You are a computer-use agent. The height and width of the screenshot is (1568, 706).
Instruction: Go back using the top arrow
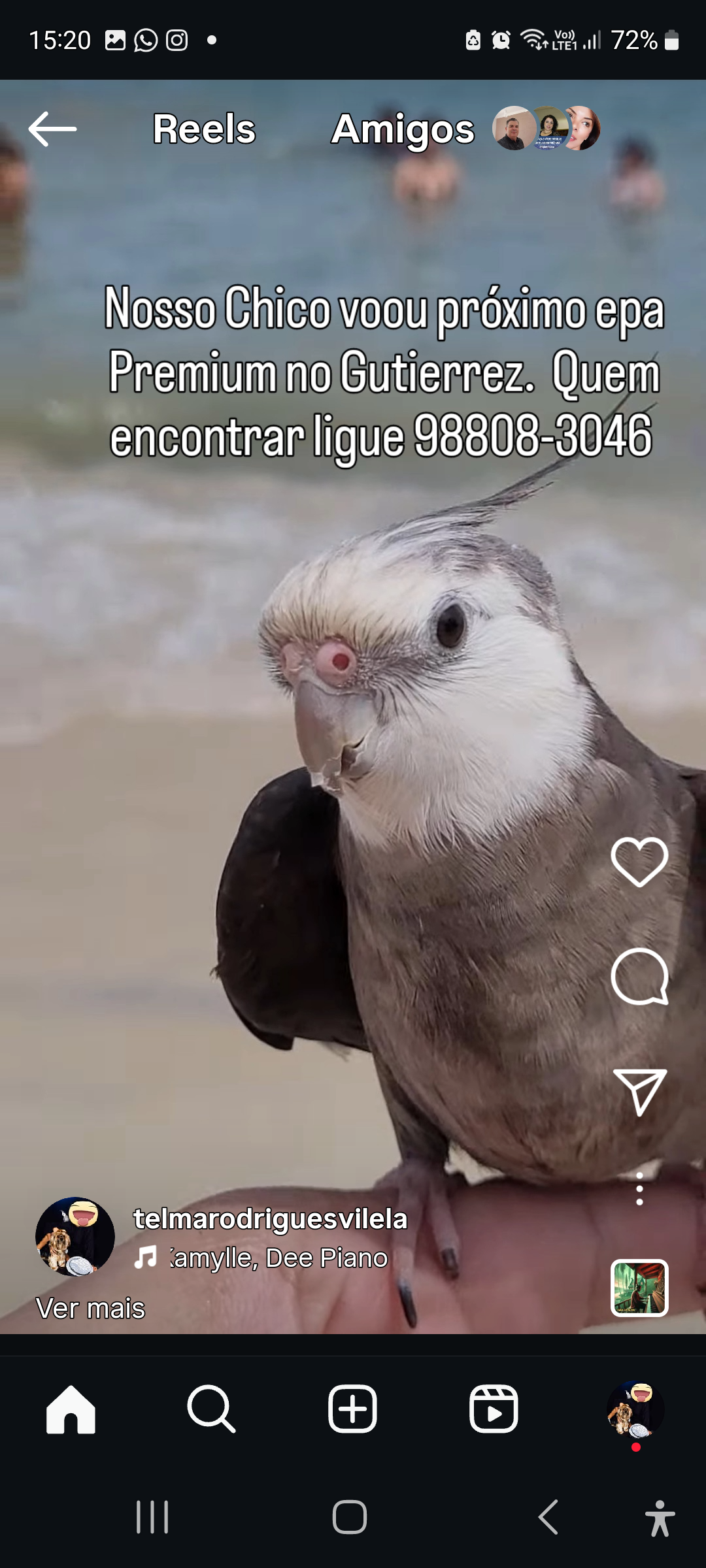click(52, 129)
